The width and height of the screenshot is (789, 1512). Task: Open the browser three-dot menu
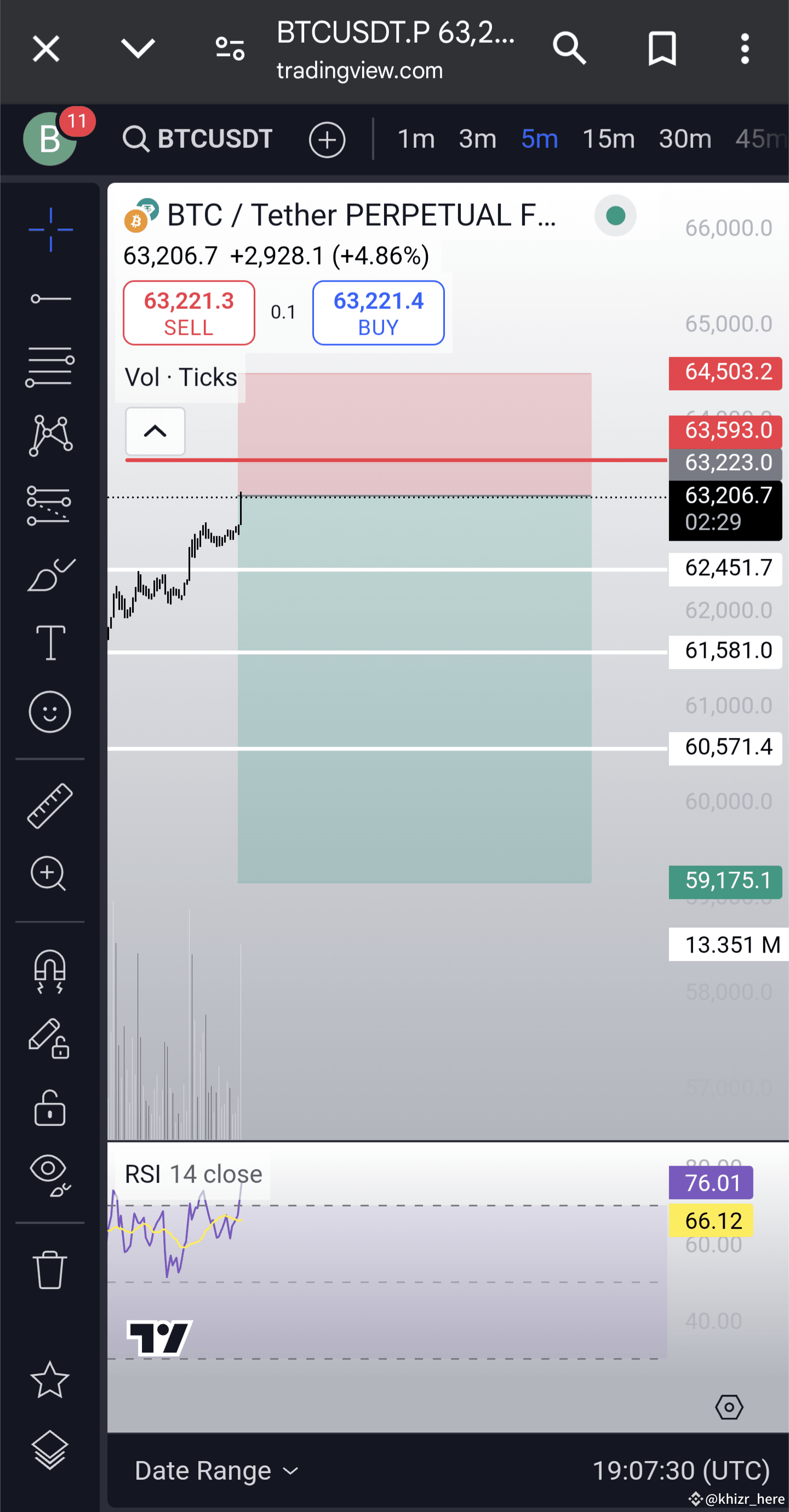(x=745, y=48)
